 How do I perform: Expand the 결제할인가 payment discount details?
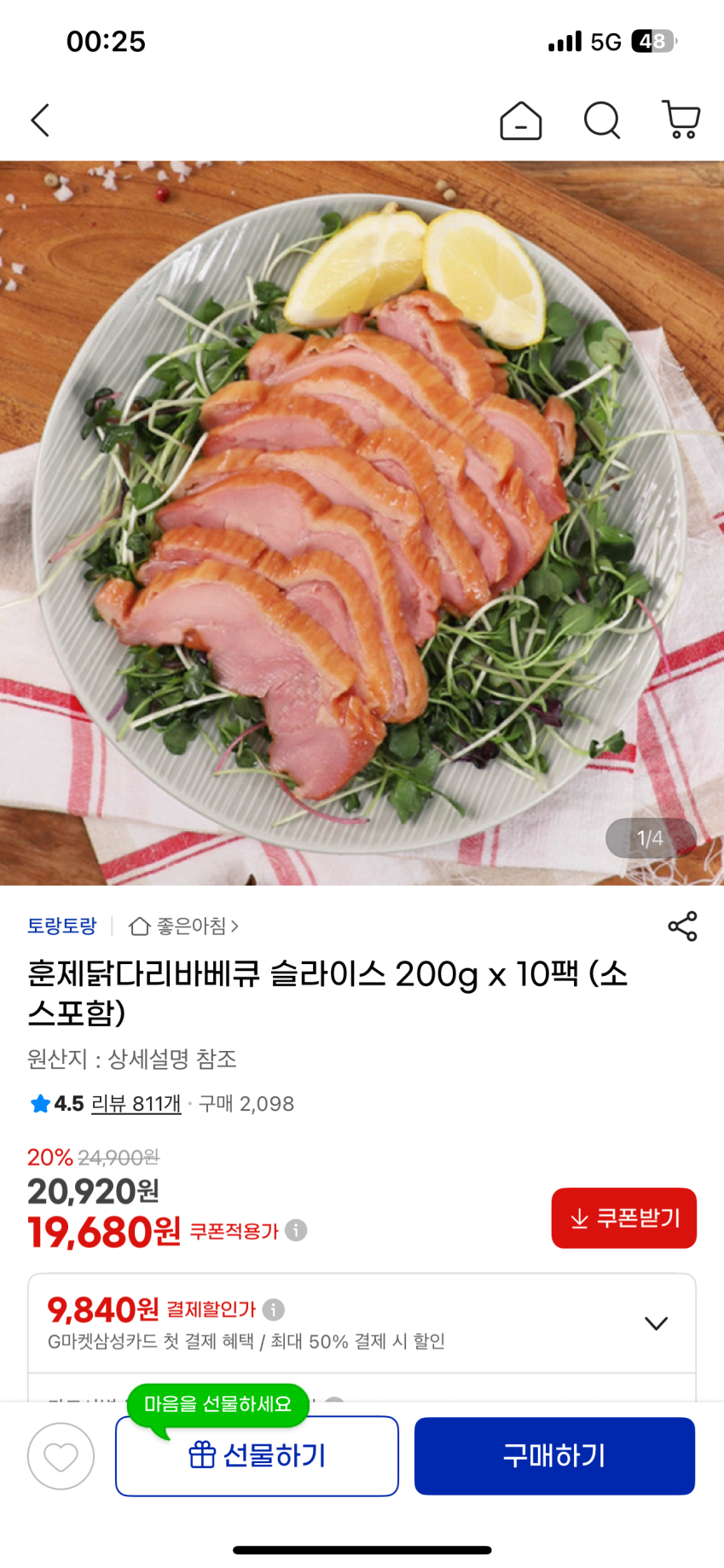tap(656, 1323)
